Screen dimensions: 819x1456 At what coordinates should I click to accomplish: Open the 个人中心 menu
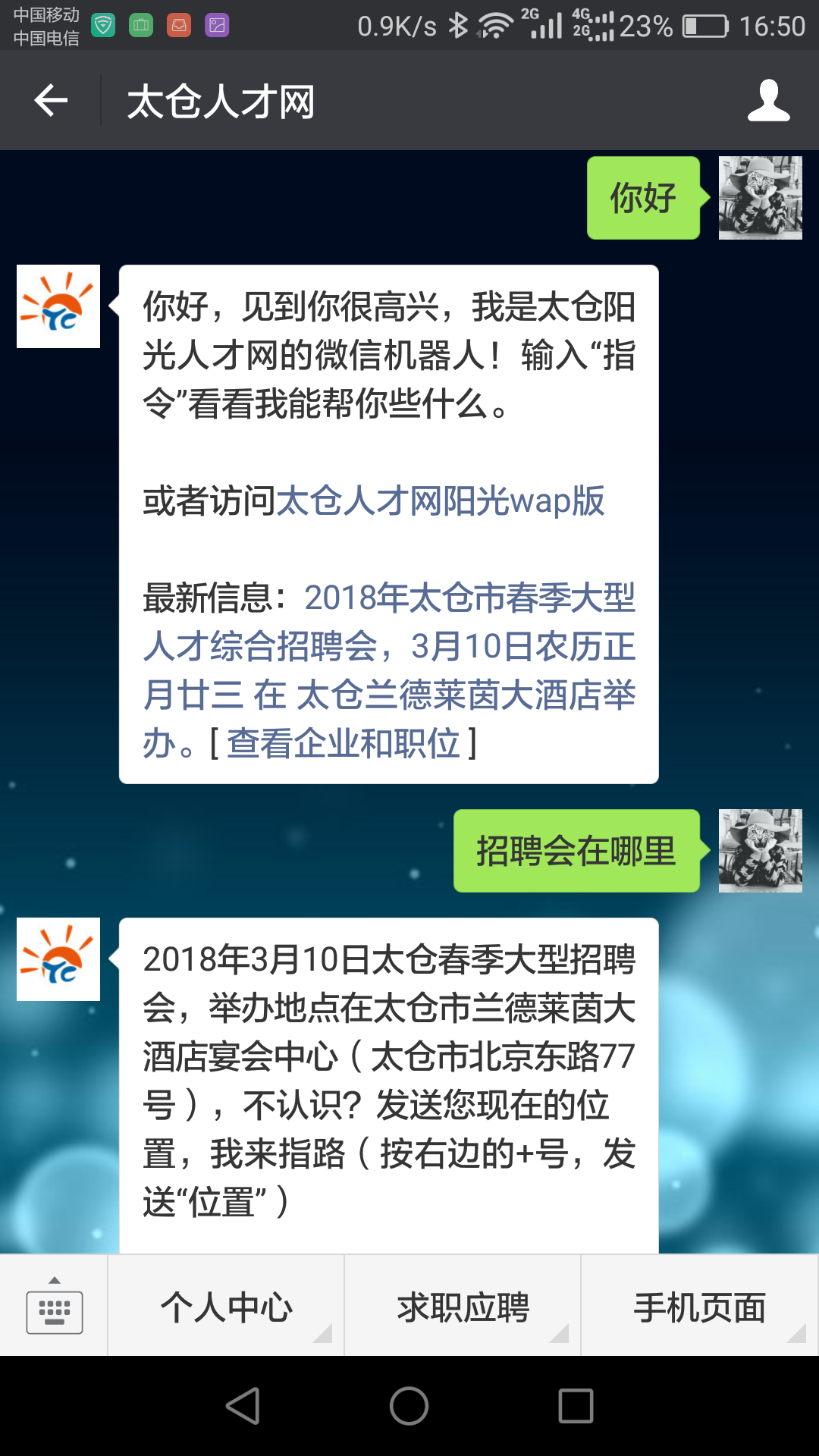coord(226,1307)
